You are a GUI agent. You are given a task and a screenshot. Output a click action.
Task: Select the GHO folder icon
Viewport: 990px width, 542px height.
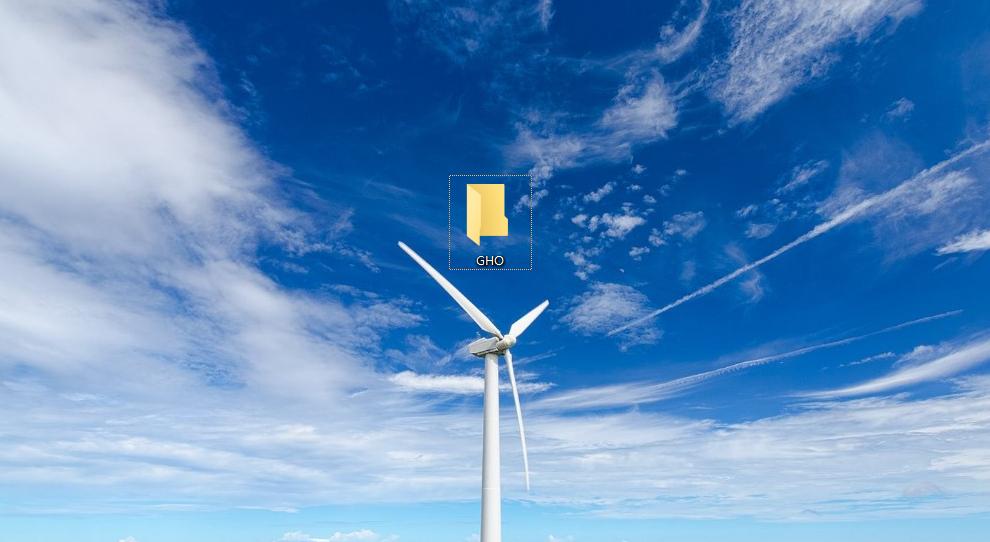coord(488,215)
